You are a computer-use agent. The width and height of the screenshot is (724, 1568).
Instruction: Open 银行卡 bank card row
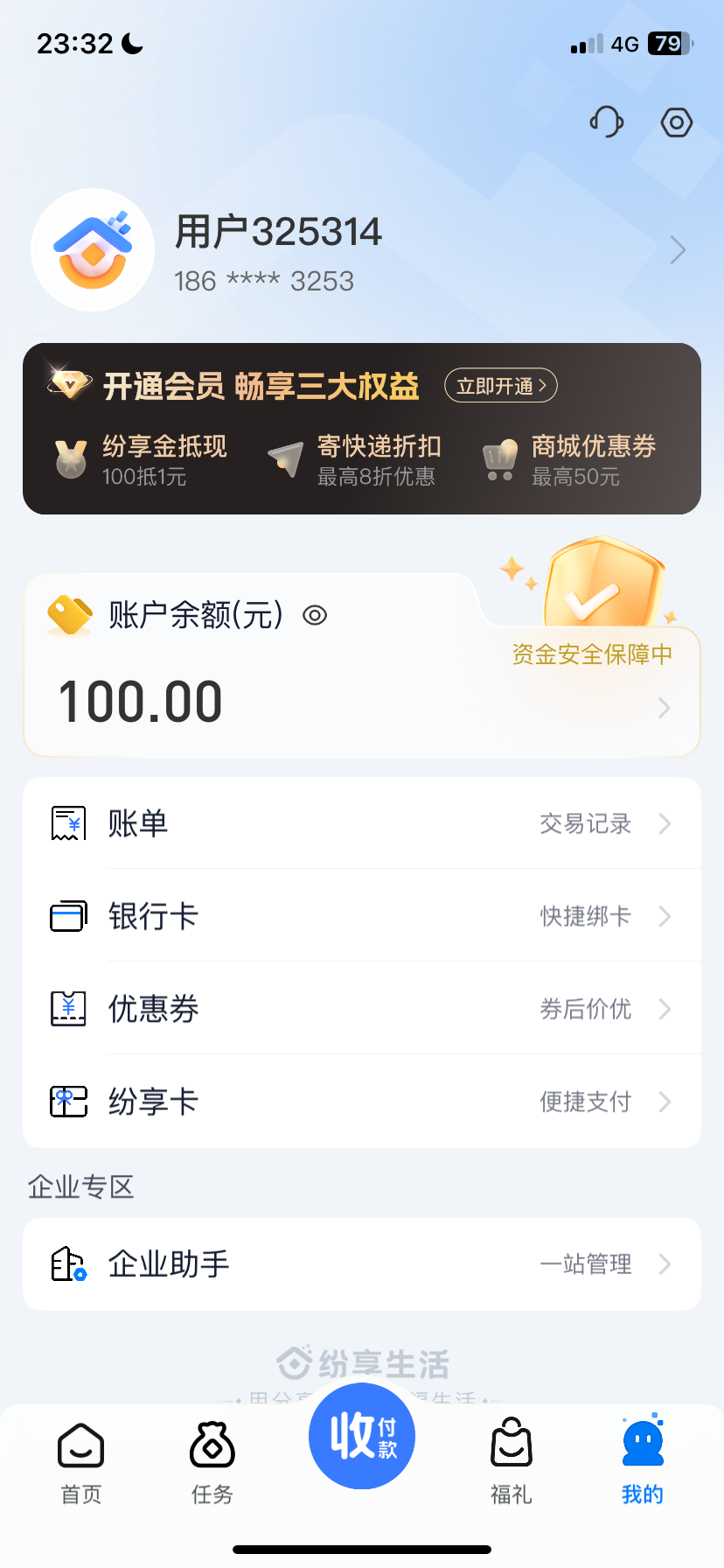click(x=362, y=916)
